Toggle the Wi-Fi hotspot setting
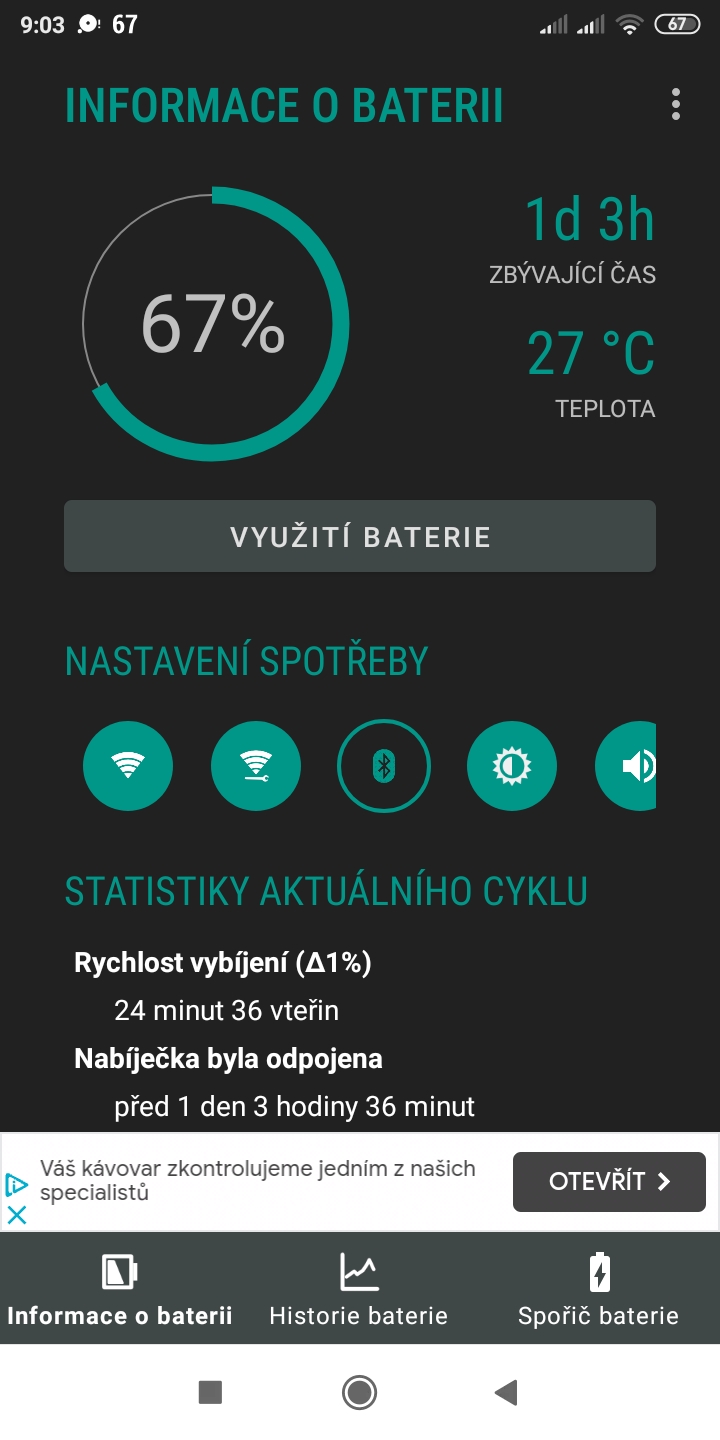The height and width of the screenshot is (1440, 720). point(256,767)
